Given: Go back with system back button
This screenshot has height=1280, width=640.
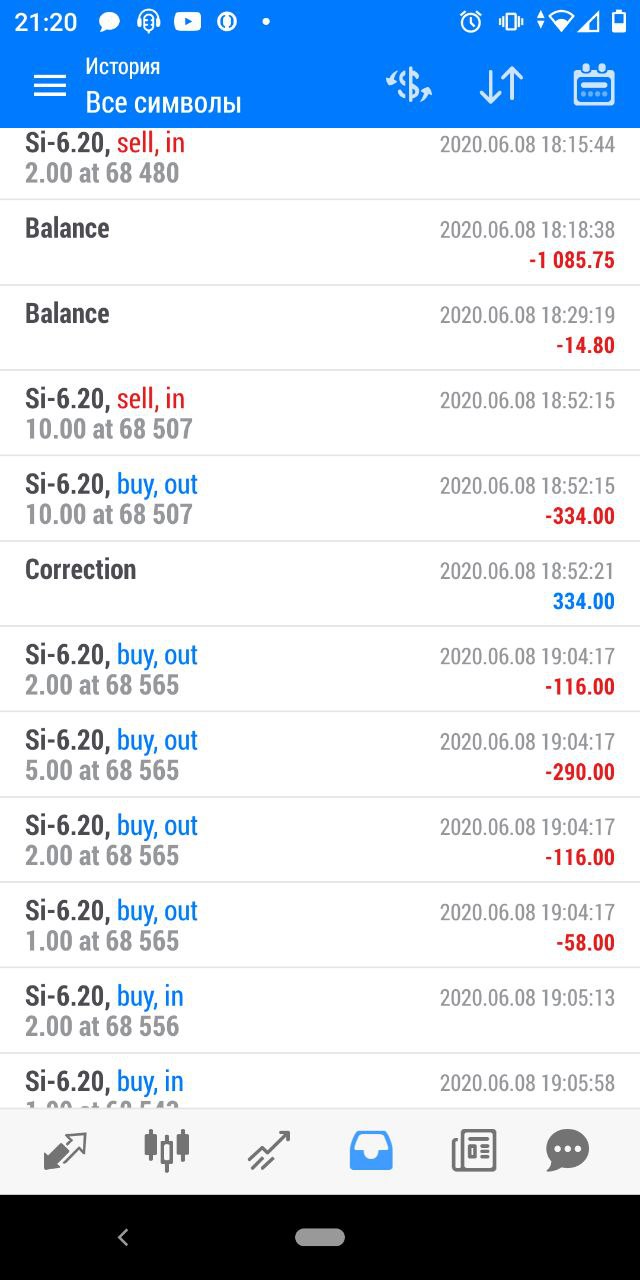Looking at the screenshot, I should (x=123, y=1237).
